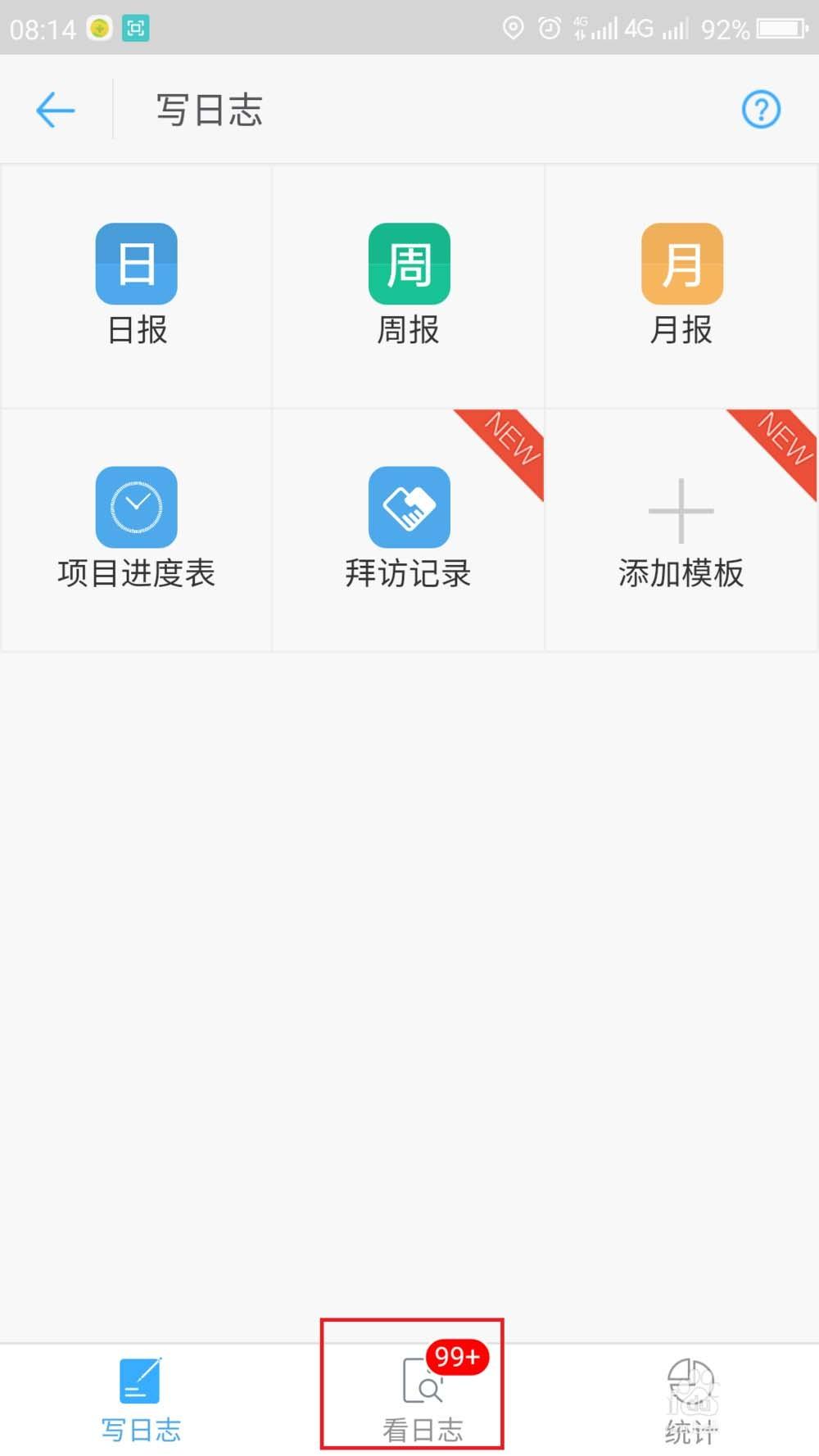Viewport: 819px width, 1456px height.
Task: Tap the 写日志 page title
Action: tap(207, 111)
